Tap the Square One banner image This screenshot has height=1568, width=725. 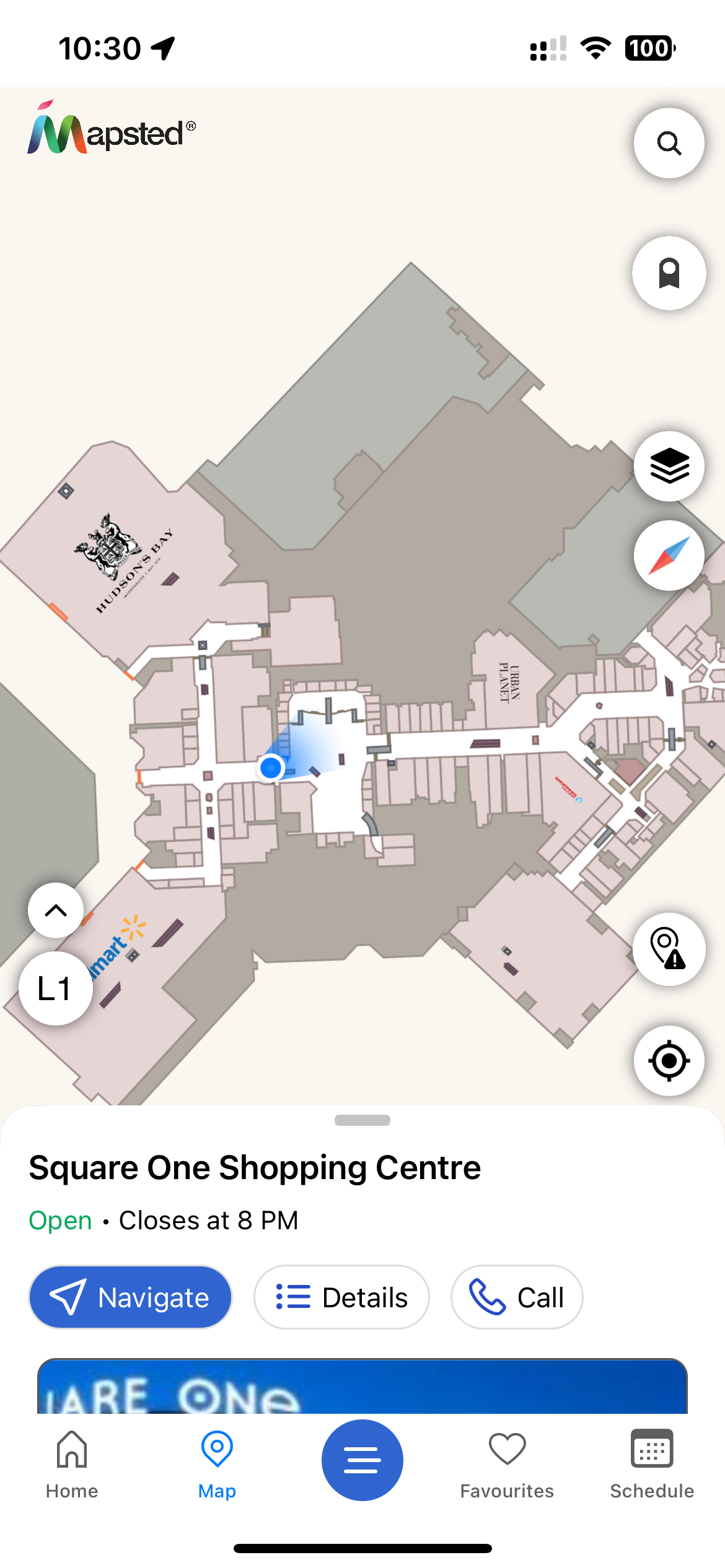[362, 1387]
